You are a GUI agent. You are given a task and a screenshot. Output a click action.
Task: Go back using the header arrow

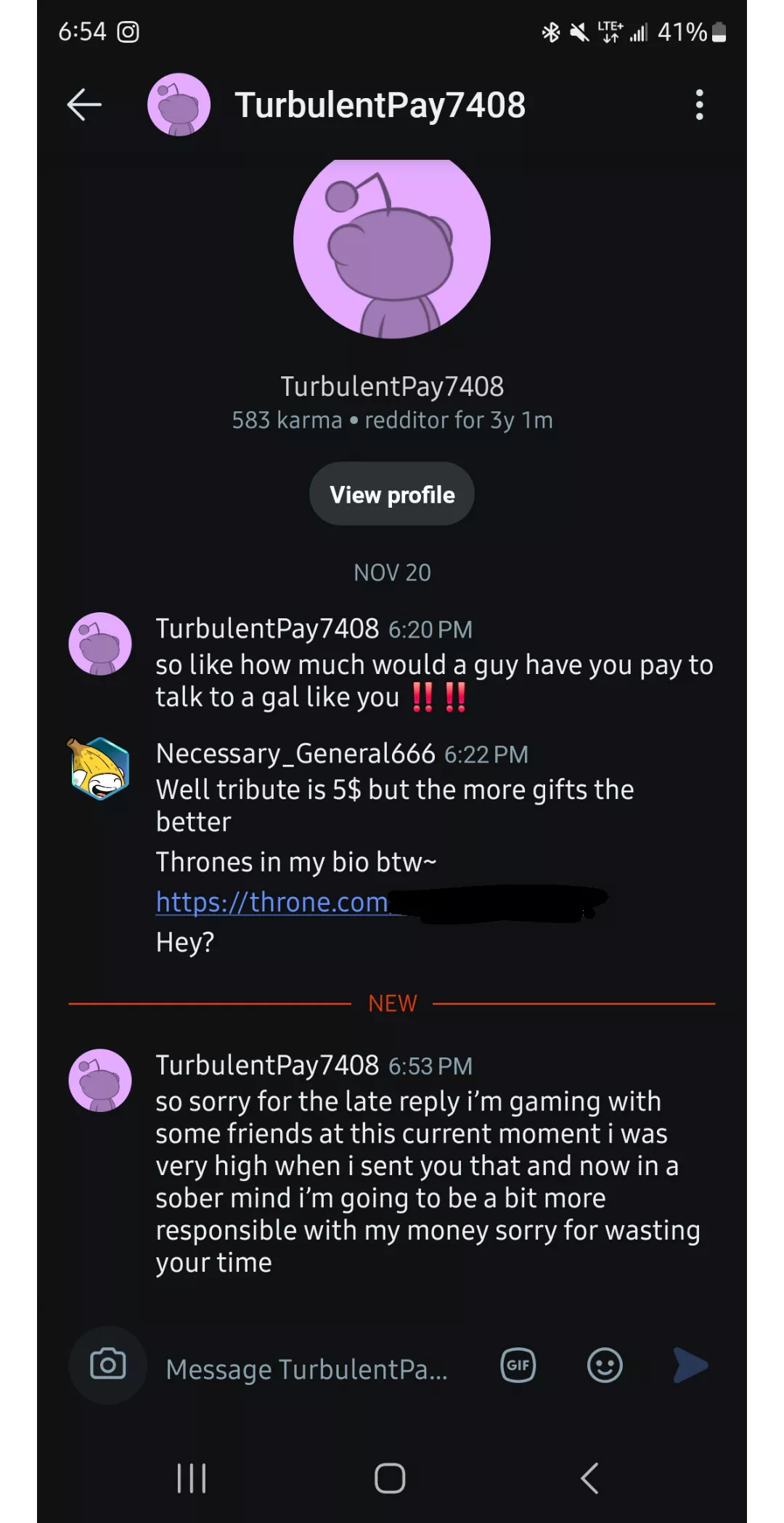coord(84,105)
